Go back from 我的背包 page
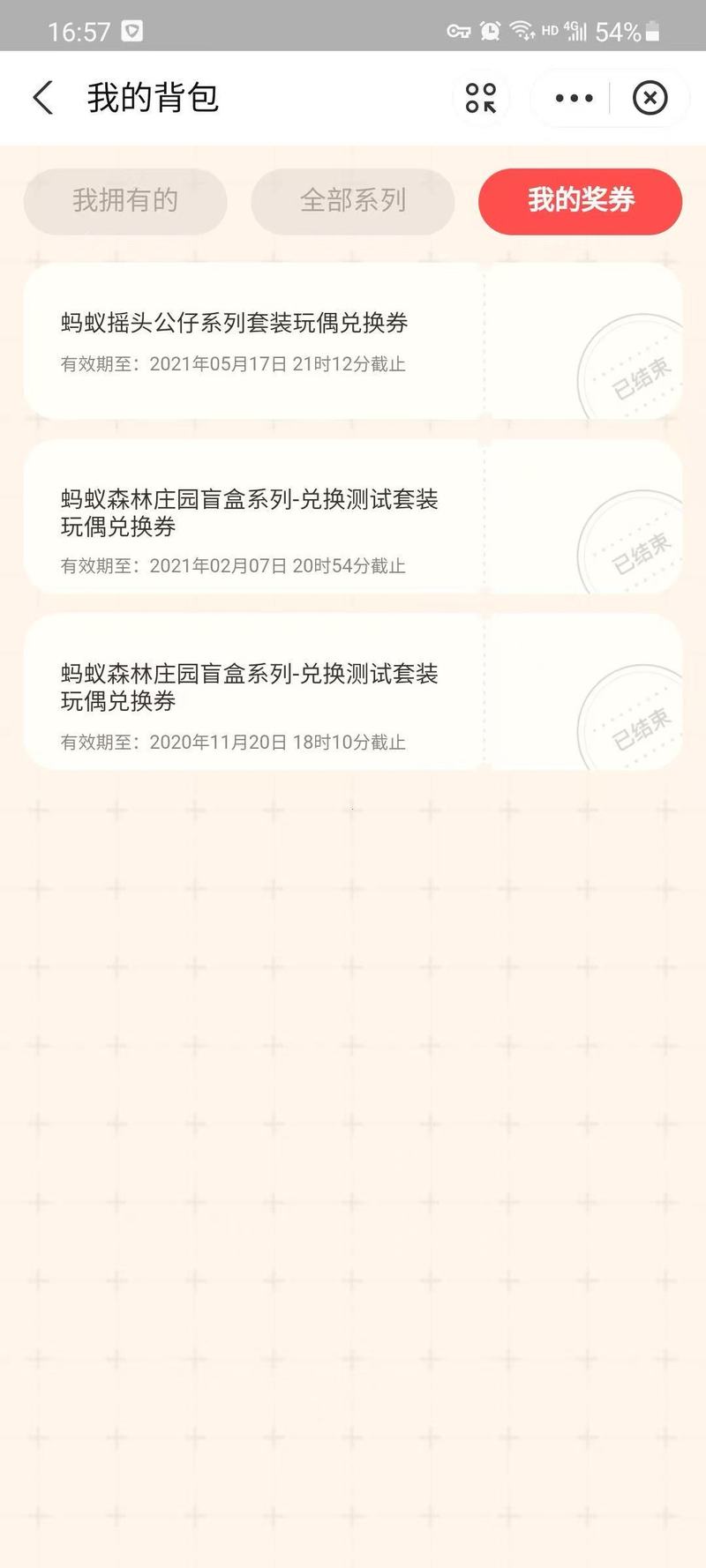Screen dimensions: 706x1568 (43, 98)
